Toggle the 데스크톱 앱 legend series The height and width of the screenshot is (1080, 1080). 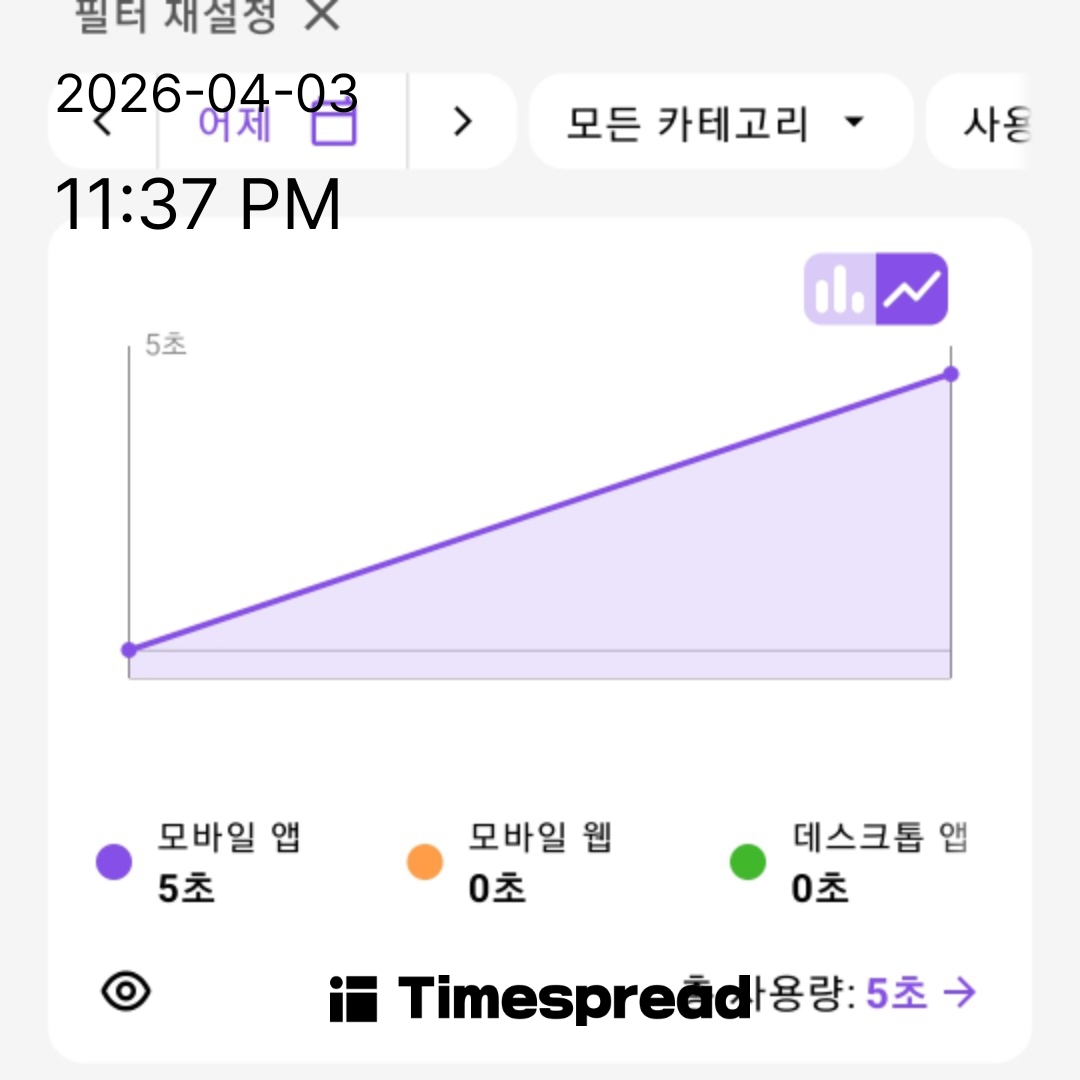848,862
